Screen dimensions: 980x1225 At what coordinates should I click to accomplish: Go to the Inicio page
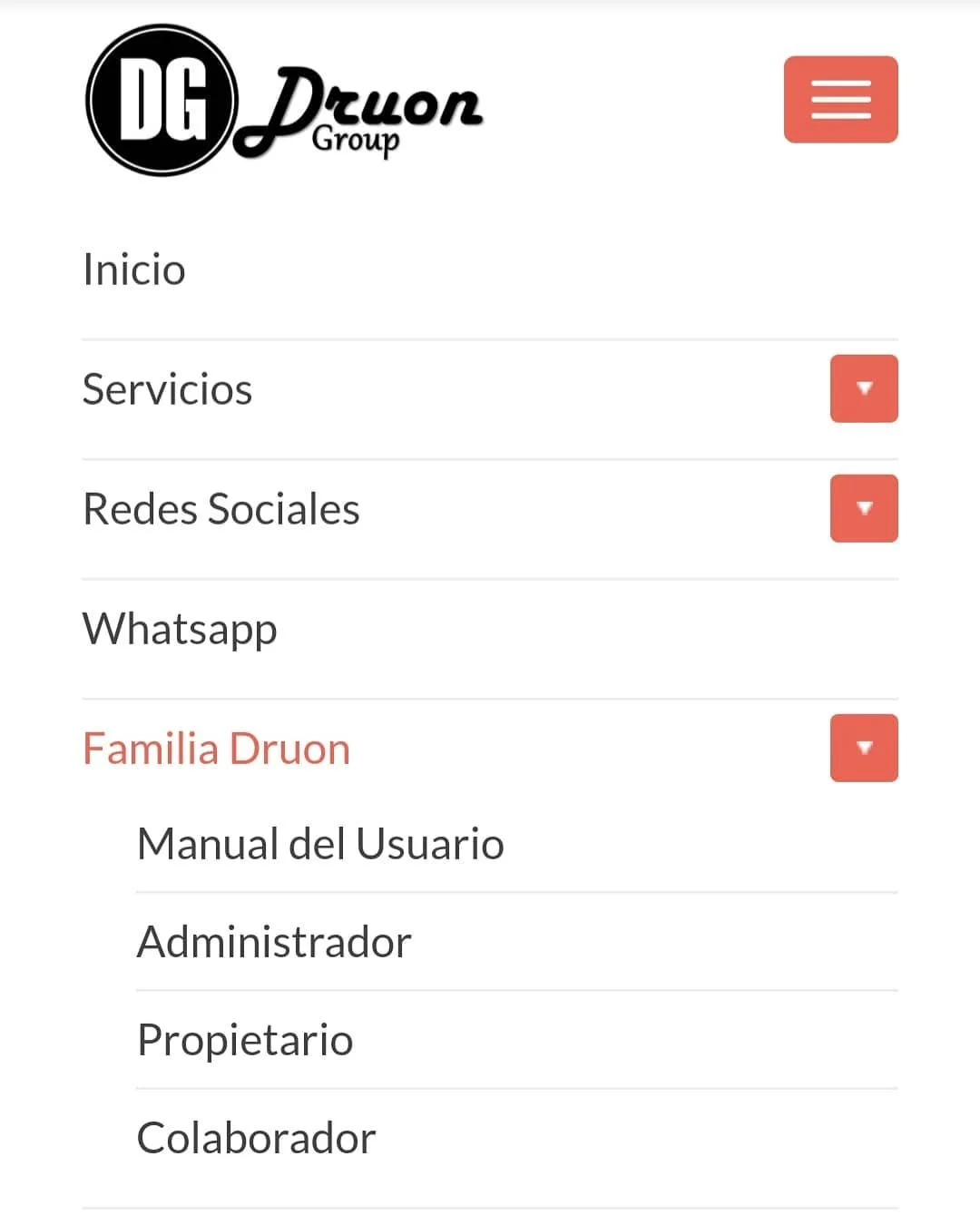click(134, 270)
